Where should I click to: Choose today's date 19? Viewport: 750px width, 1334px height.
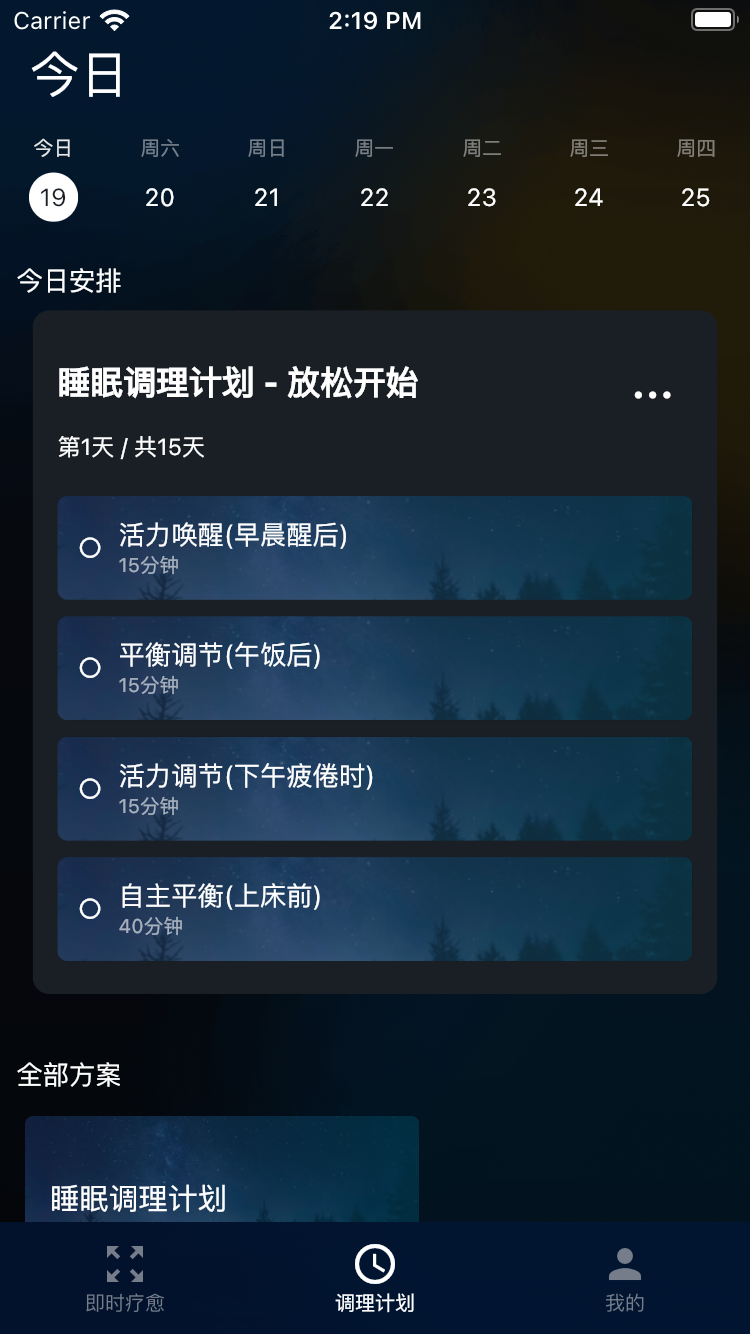click(53, 197)
